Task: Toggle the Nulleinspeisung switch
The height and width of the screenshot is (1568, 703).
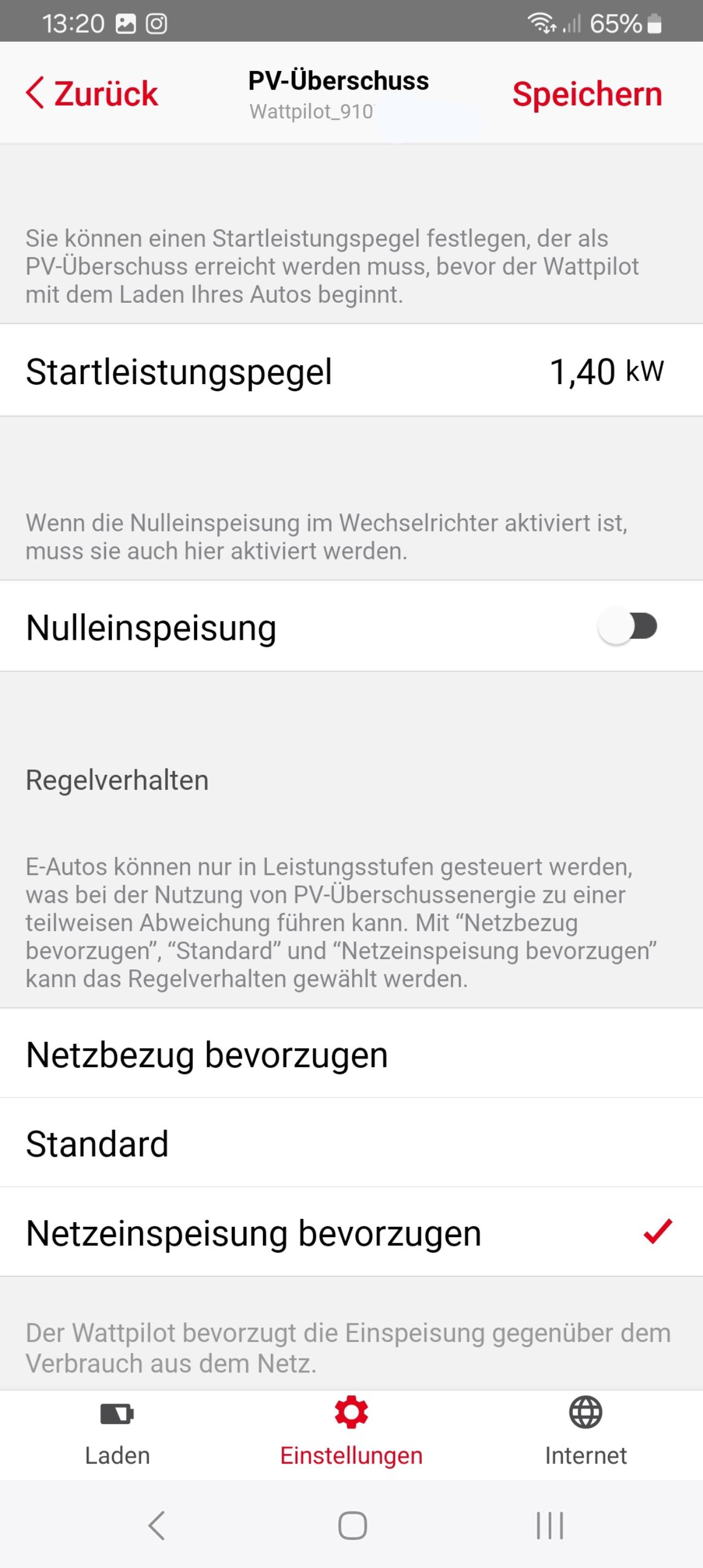Action: tap(628, 627)
